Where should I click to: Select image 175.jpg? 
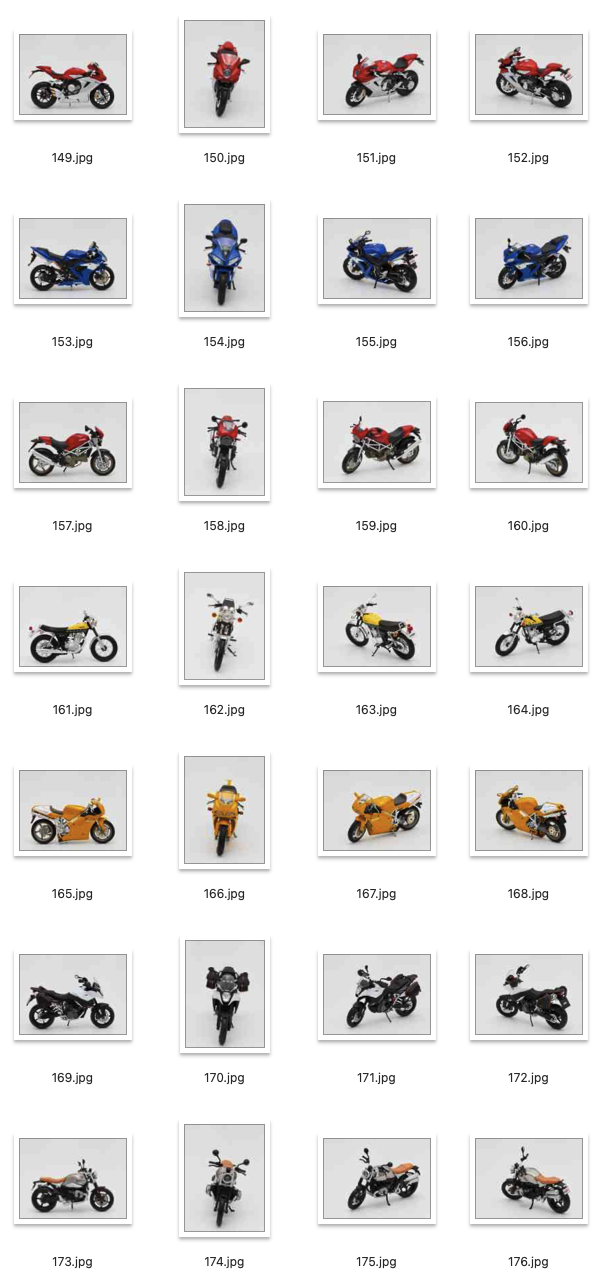click(x=376, y=1179)
